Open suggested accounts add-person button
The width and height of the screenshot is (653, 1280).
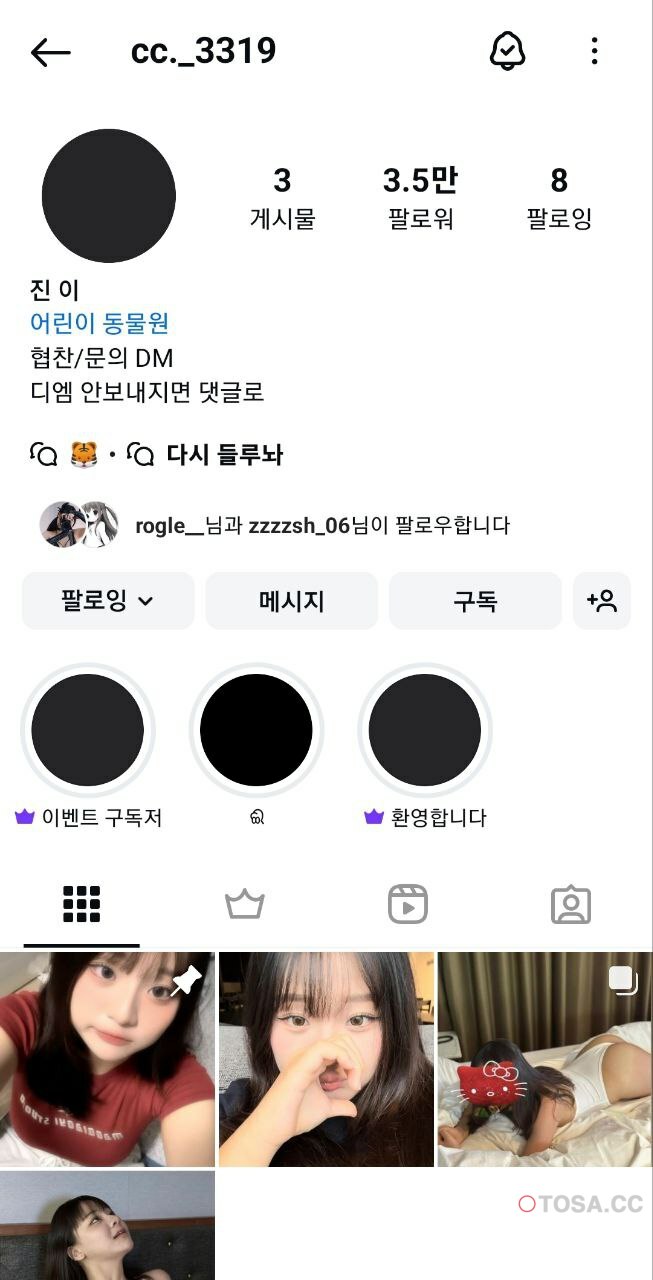pos(602,601)
